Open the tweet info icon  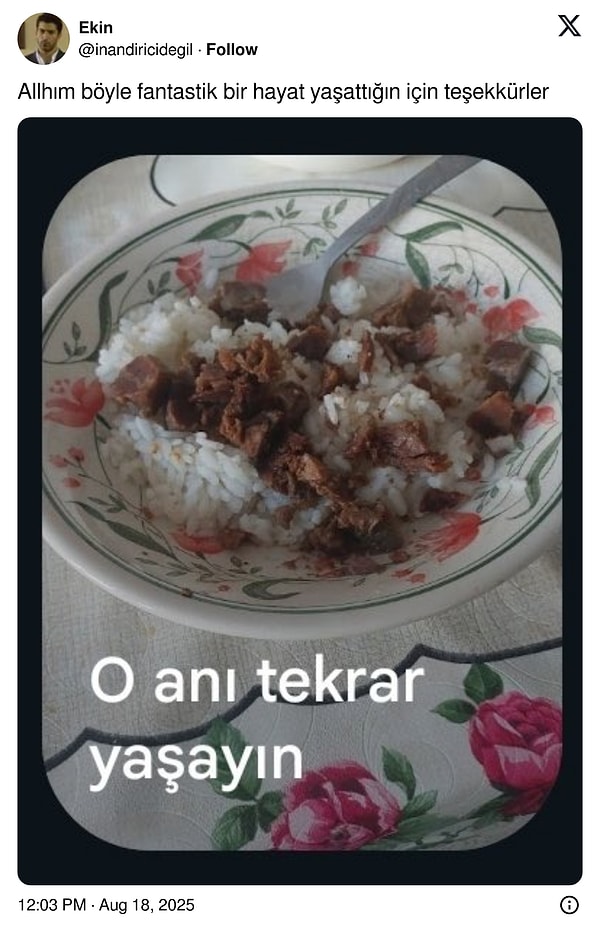tap(569, 905)
